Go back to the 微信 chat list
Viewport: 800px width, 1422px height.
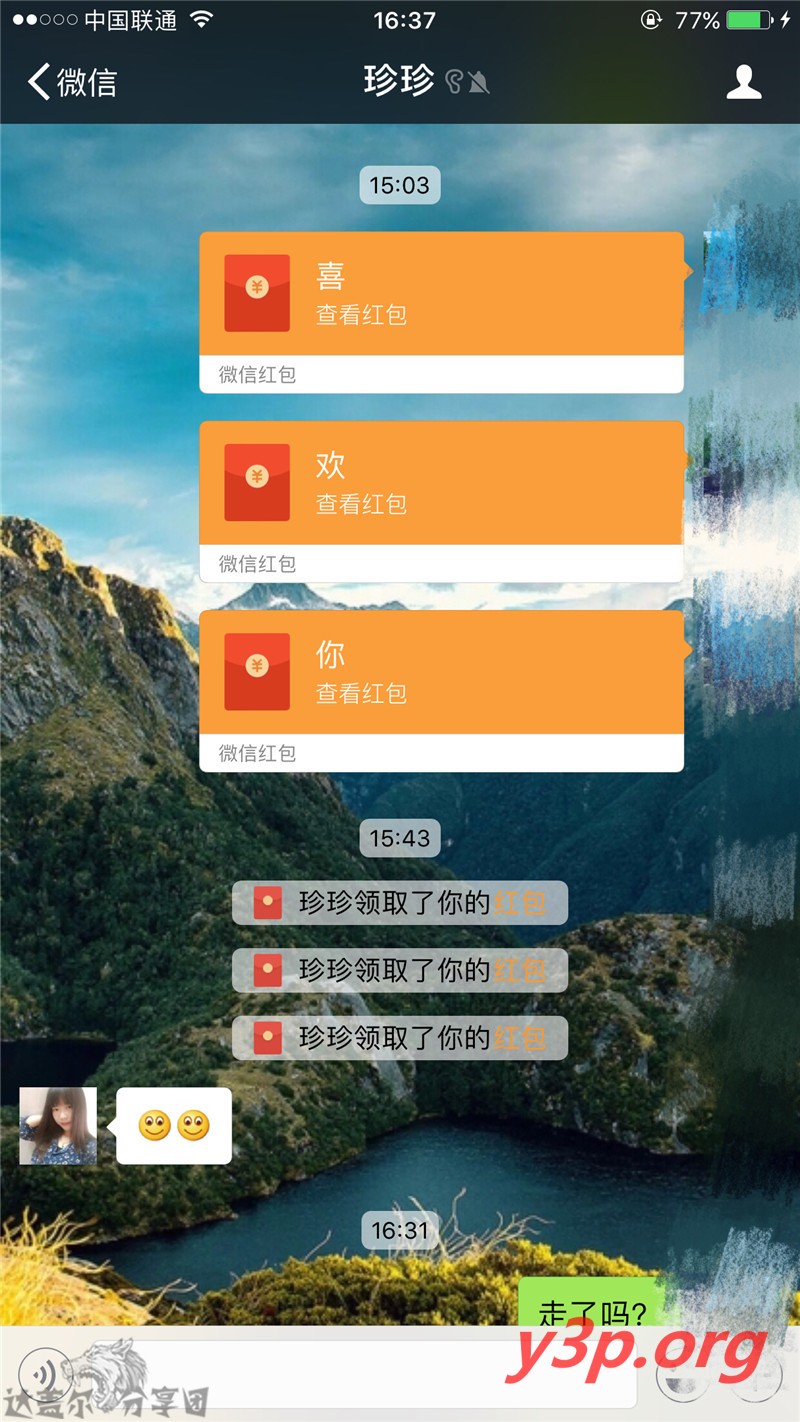click(x=72, y=82)
